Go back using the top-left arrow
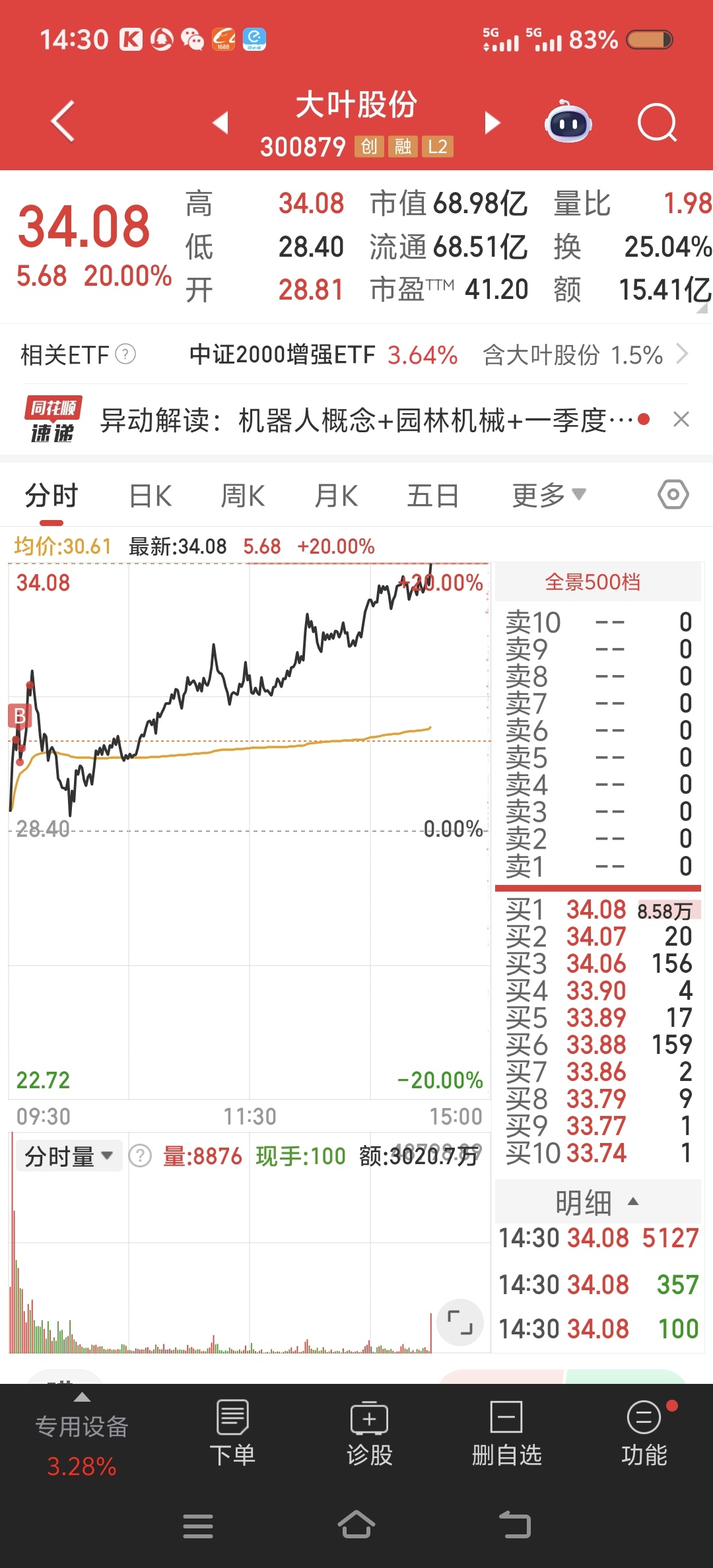713x1568 pixels. pyautogui.click(x=63, y=121)
